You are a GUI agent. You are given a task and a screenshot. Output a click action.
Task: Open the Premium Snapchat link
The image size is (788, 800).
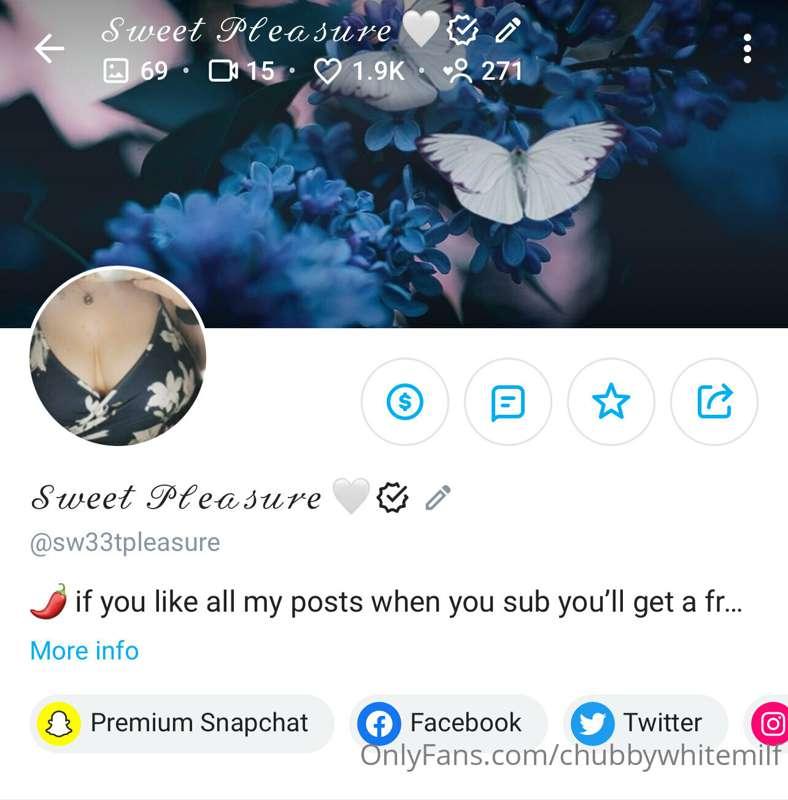(x=181, y=723)
